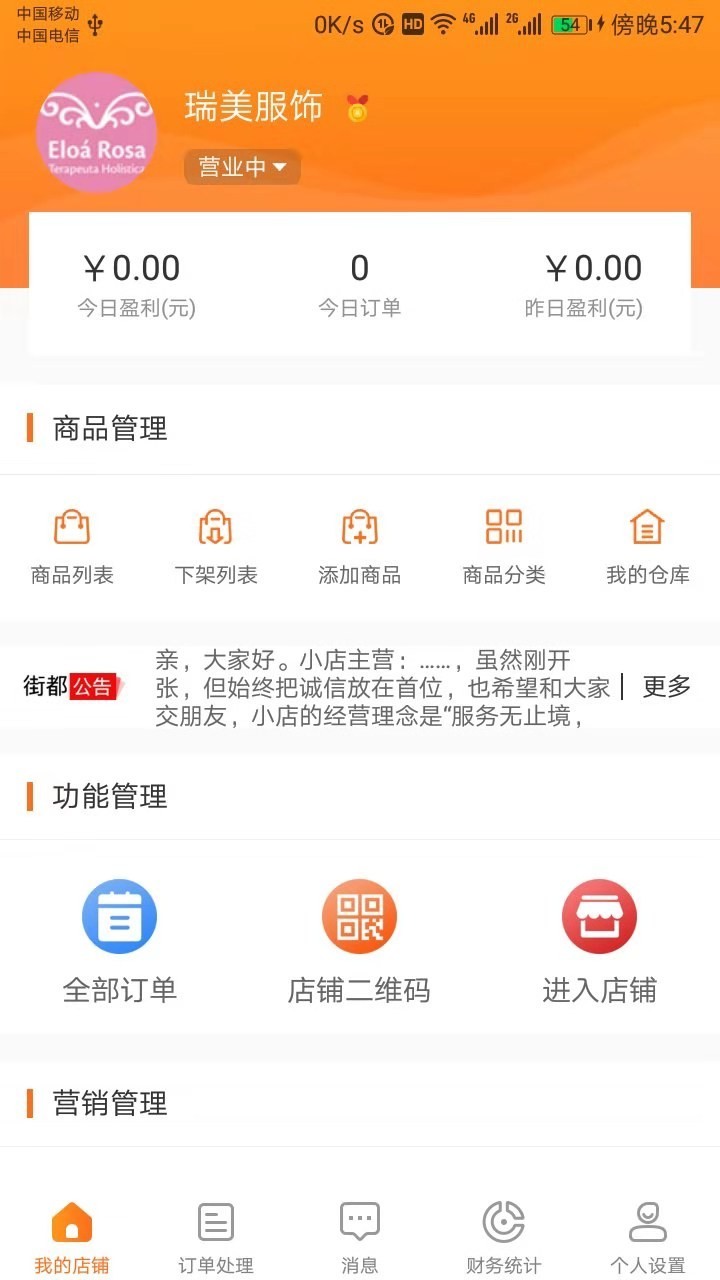Viewport: 720px width, 1280px height.
Task: Tap 进入店铺 to enter the shop
Action: click(599, 942)
